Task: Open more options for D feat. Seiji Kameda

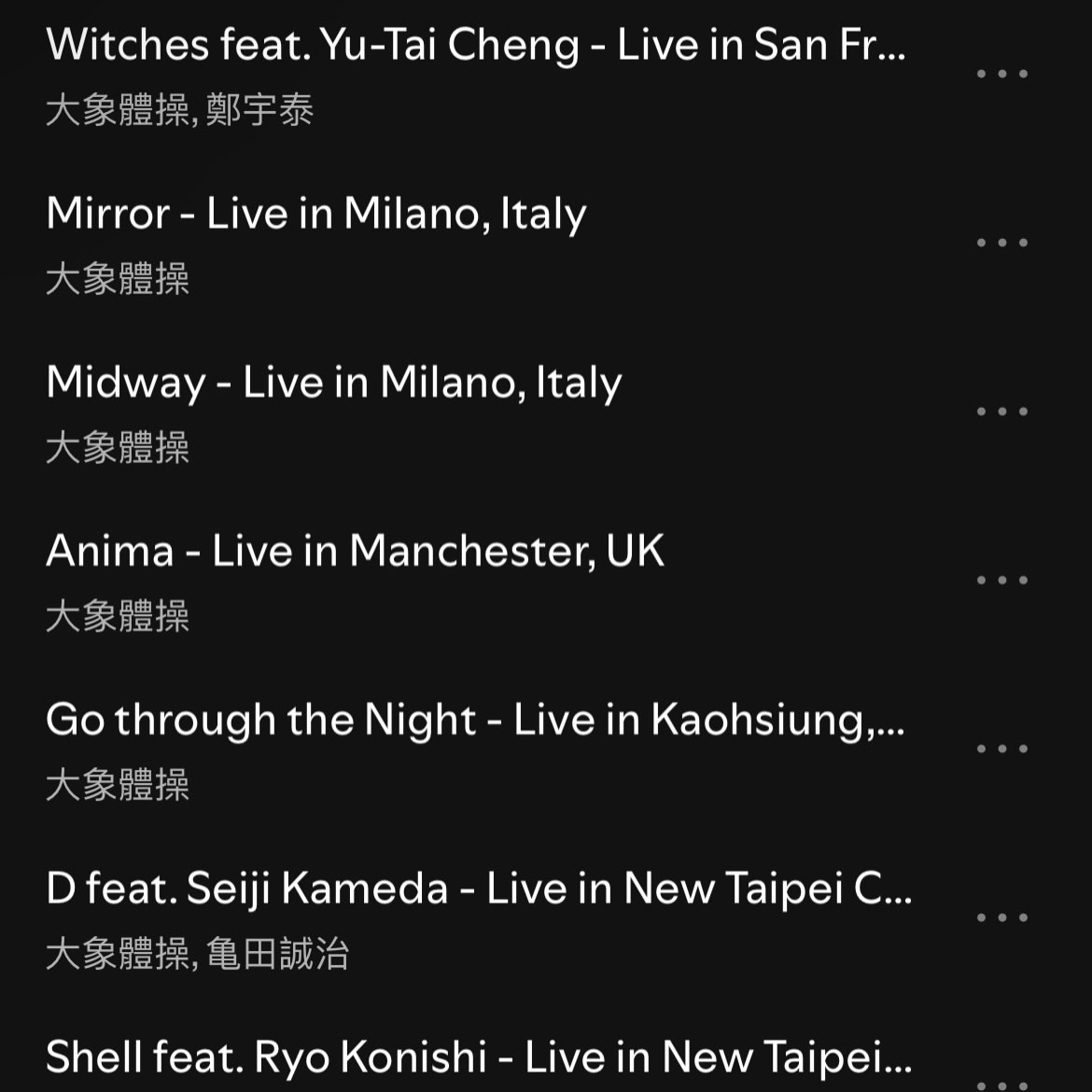Action: pyautogui.click(x=1001, y=918)
